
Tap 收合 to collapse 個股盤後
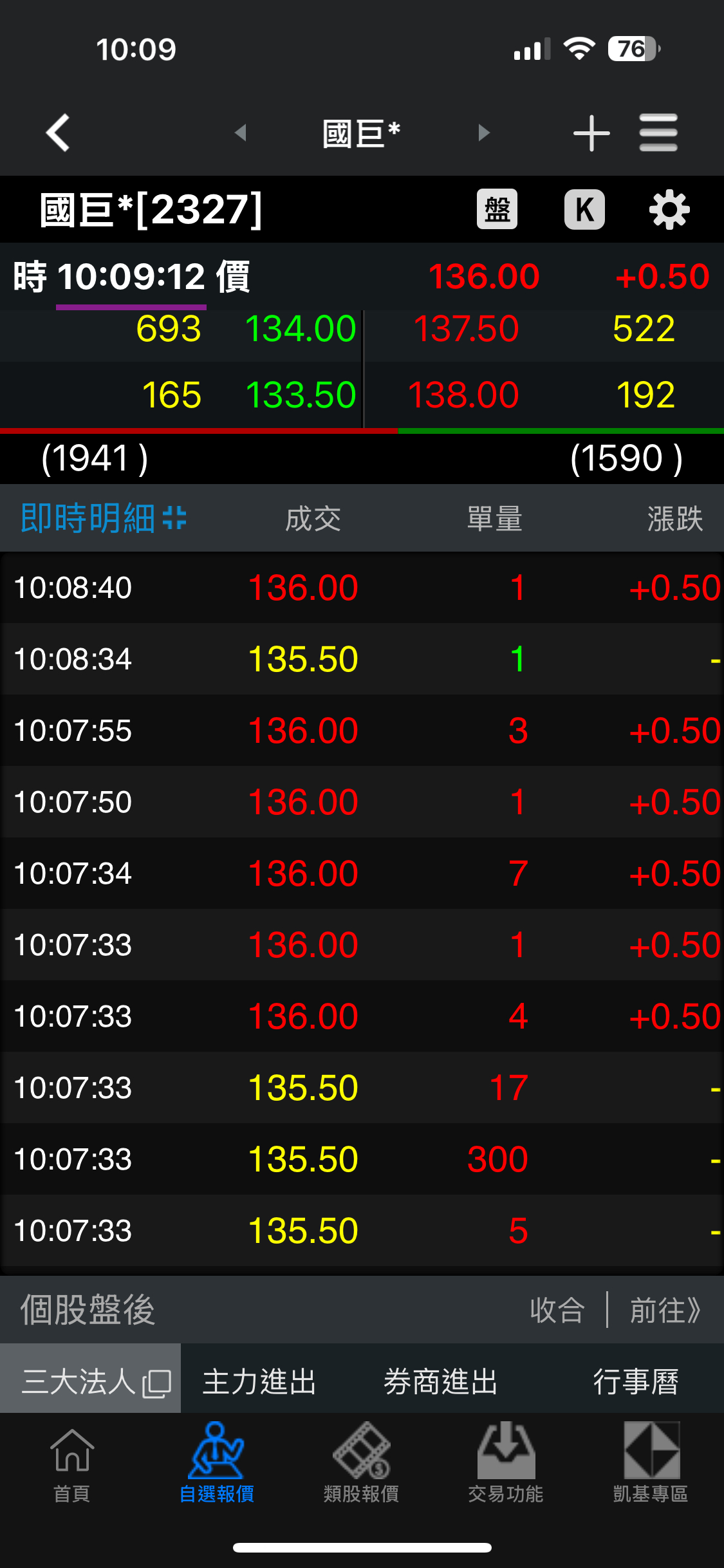click(557, 1310)
